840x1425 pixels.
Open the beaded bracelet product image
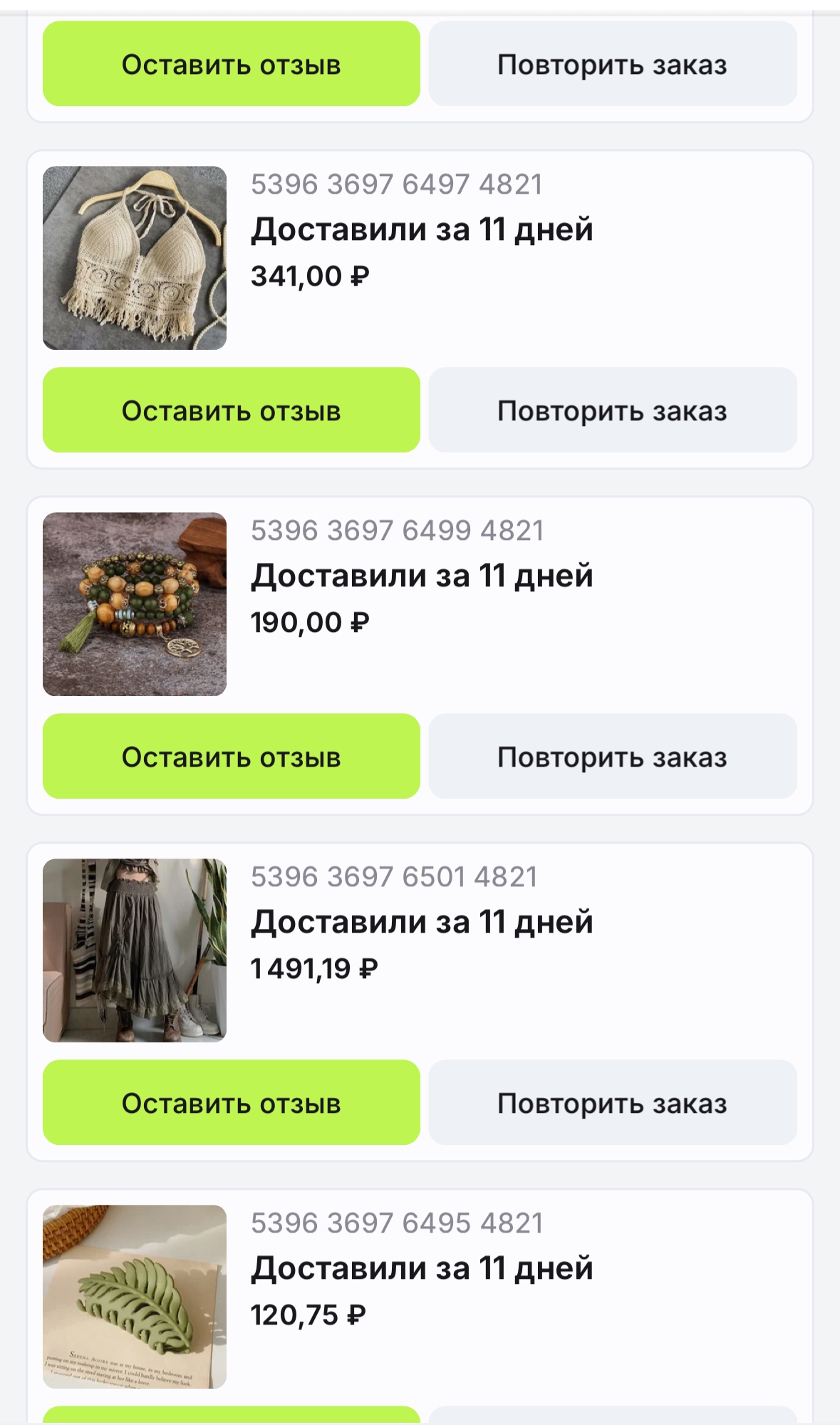[x=135, y=604]
